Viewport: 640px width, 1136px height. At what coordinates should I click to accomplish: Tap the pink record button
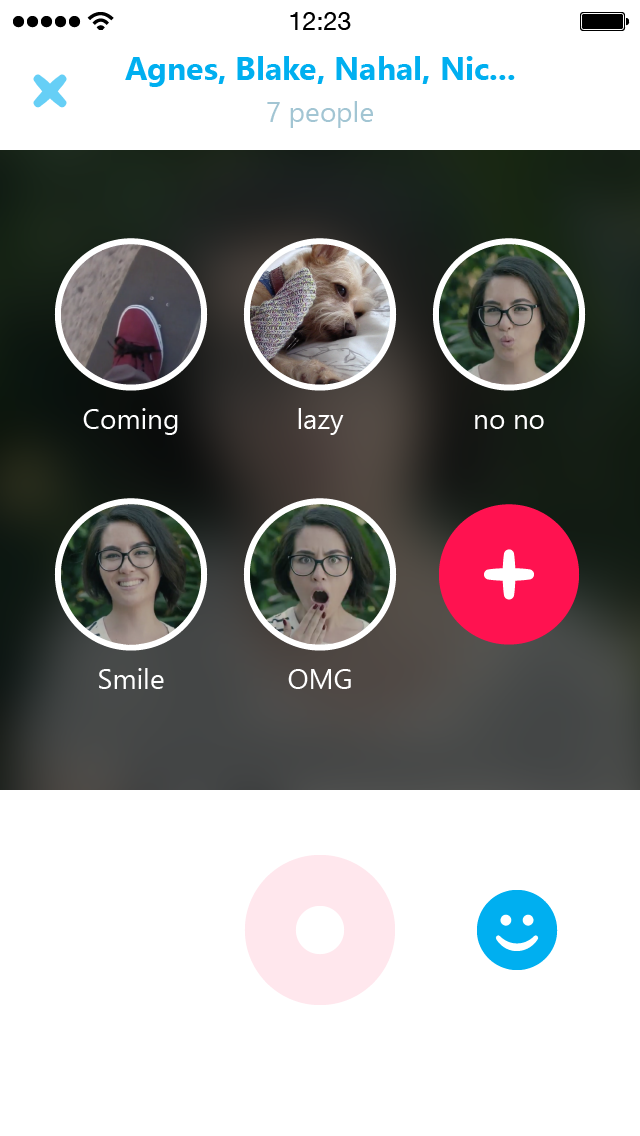[x=320, y=930]
